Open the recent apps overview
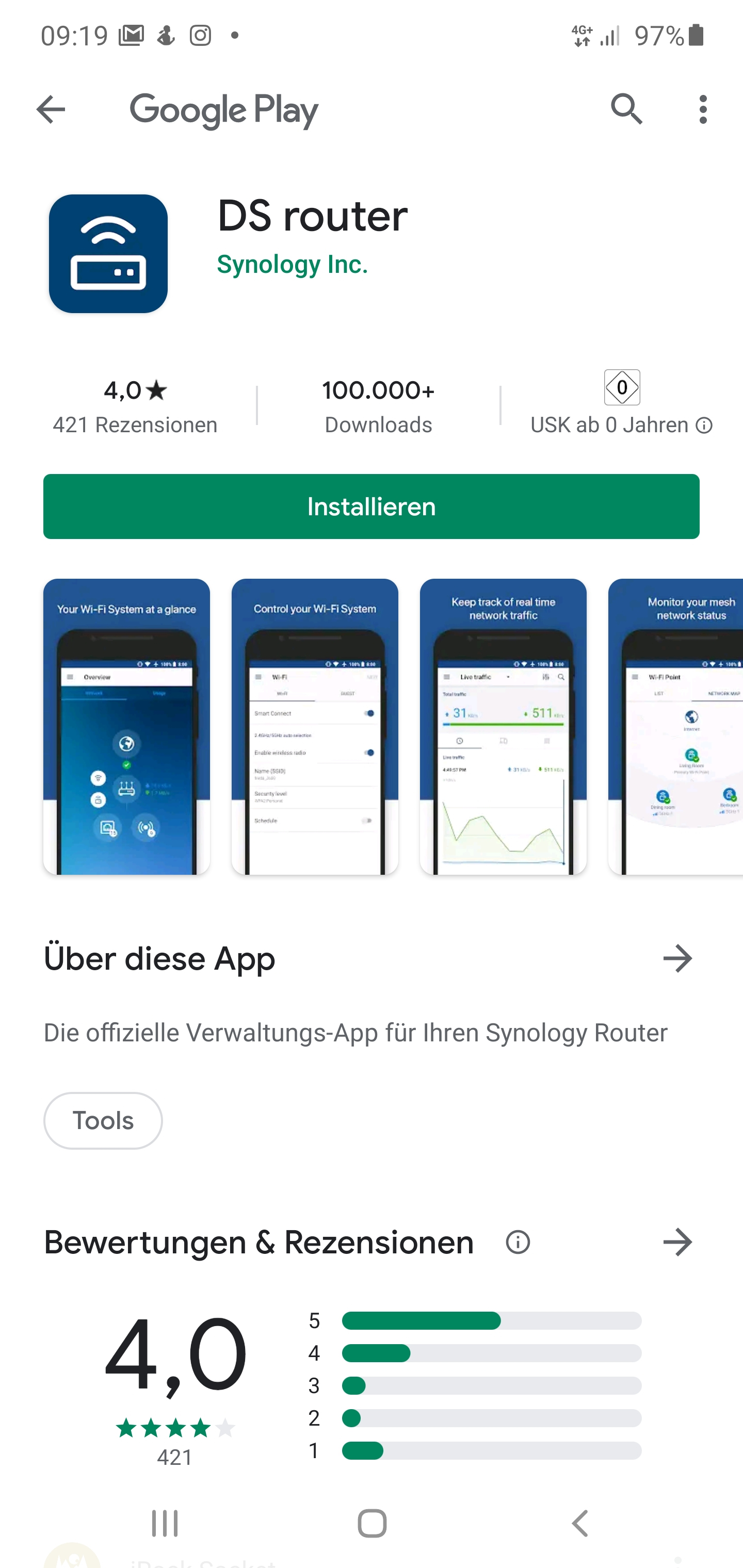Screen dimensions: 743x1568 (165, 1524)
